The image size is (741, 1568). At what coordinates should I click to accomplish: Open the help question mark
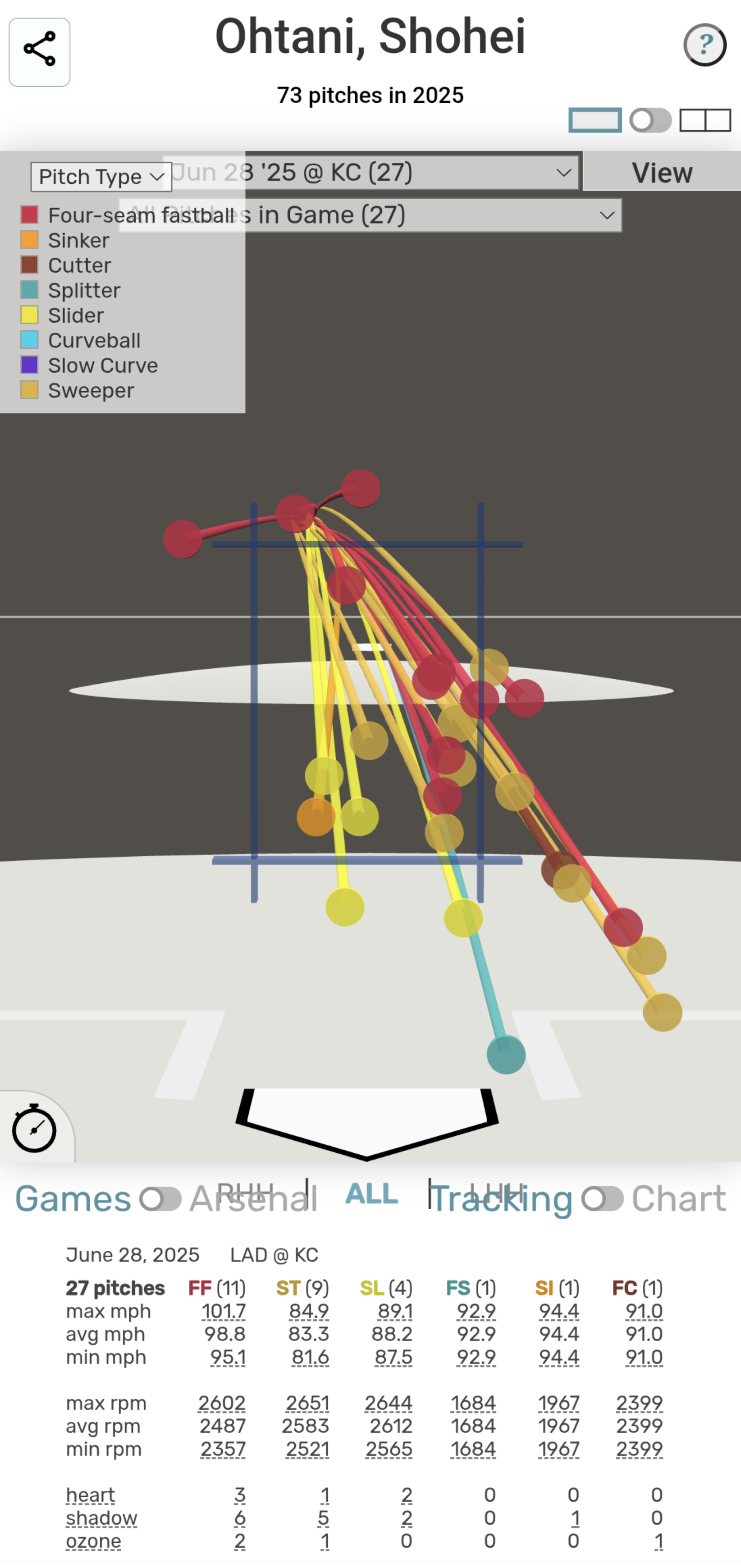click(704, 45)
